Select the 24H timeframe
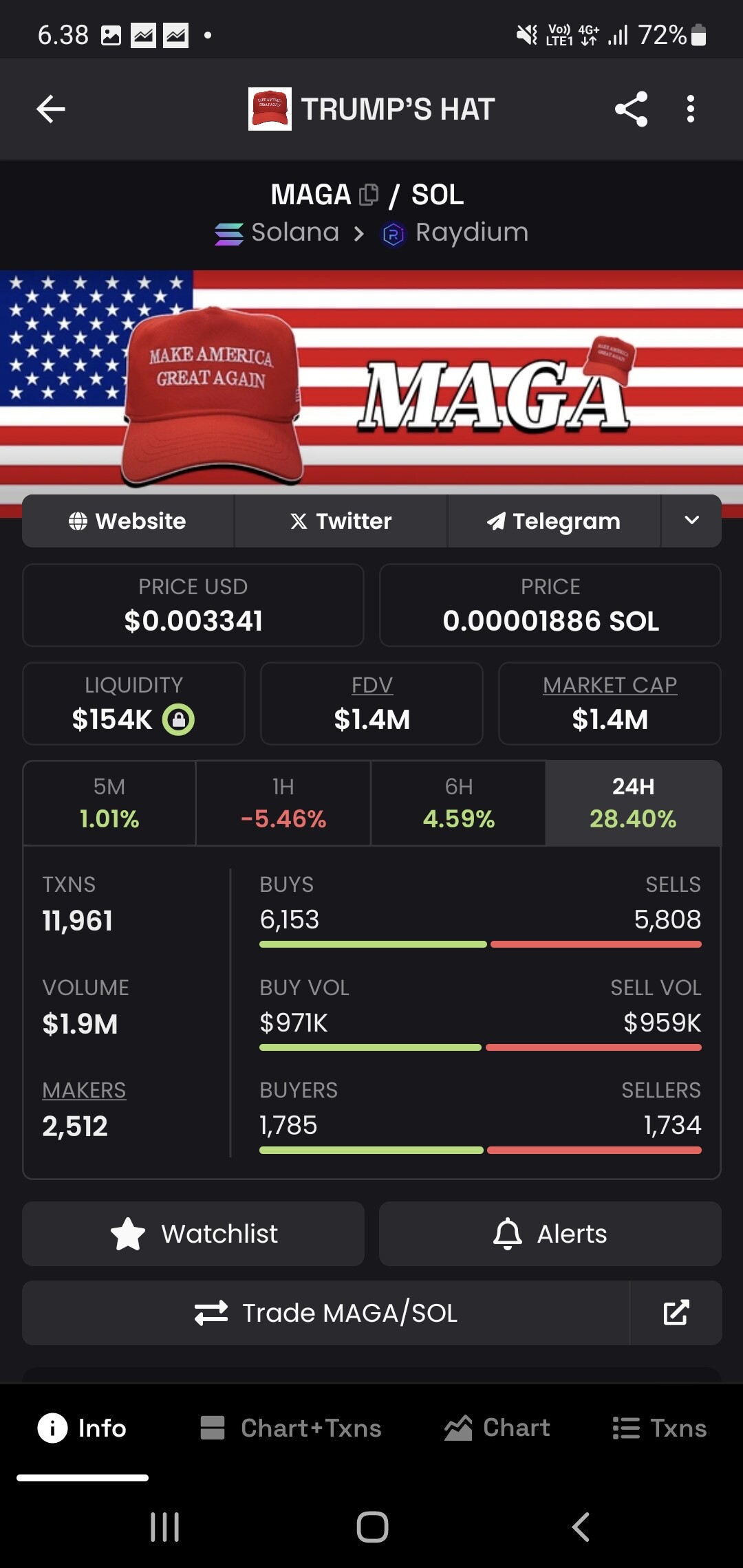Viewport: 743px width, 1568px height. (634, 803)
